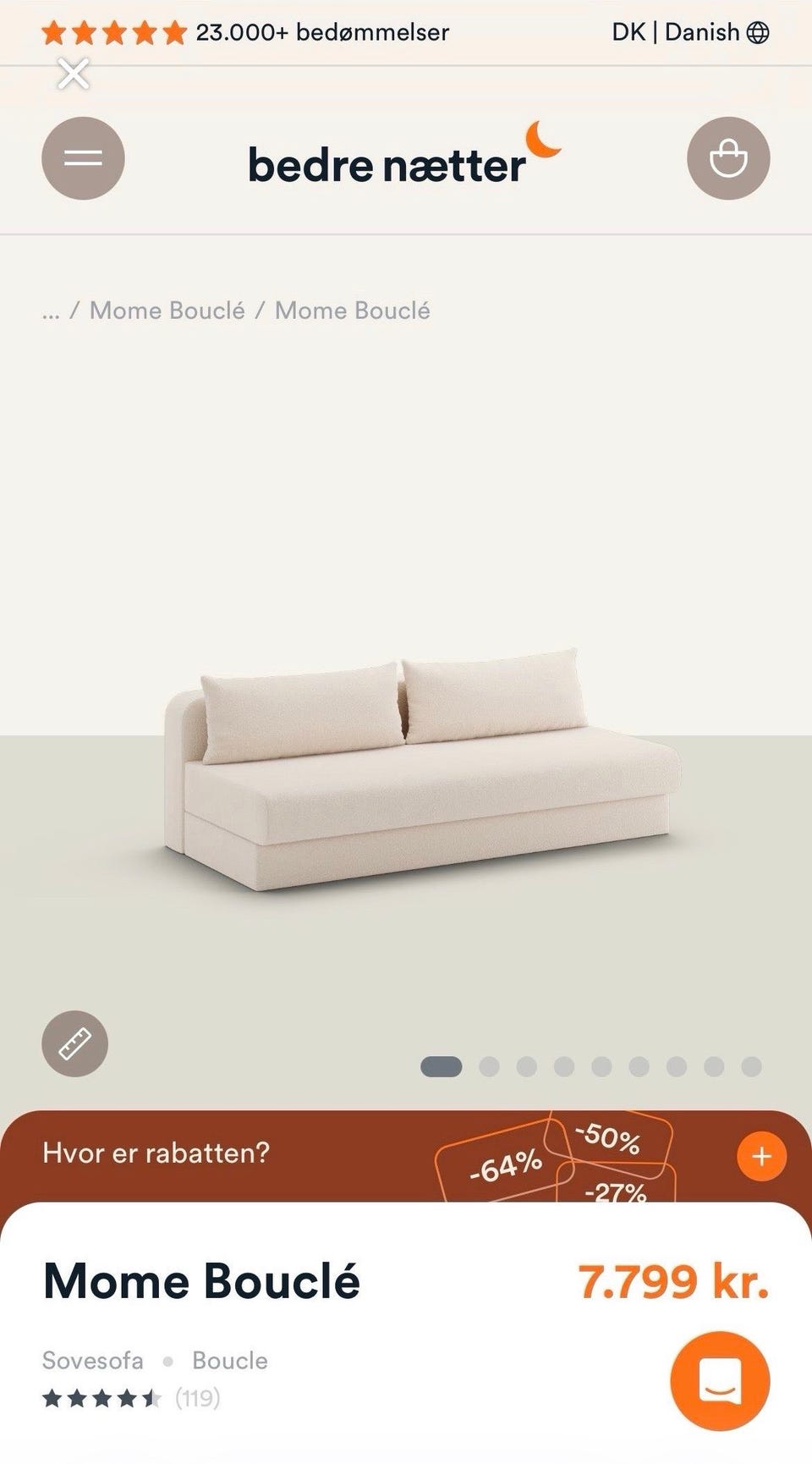Close the top banner with the X
This screenshot has height=1464, width=812.
tap(74, 74)
